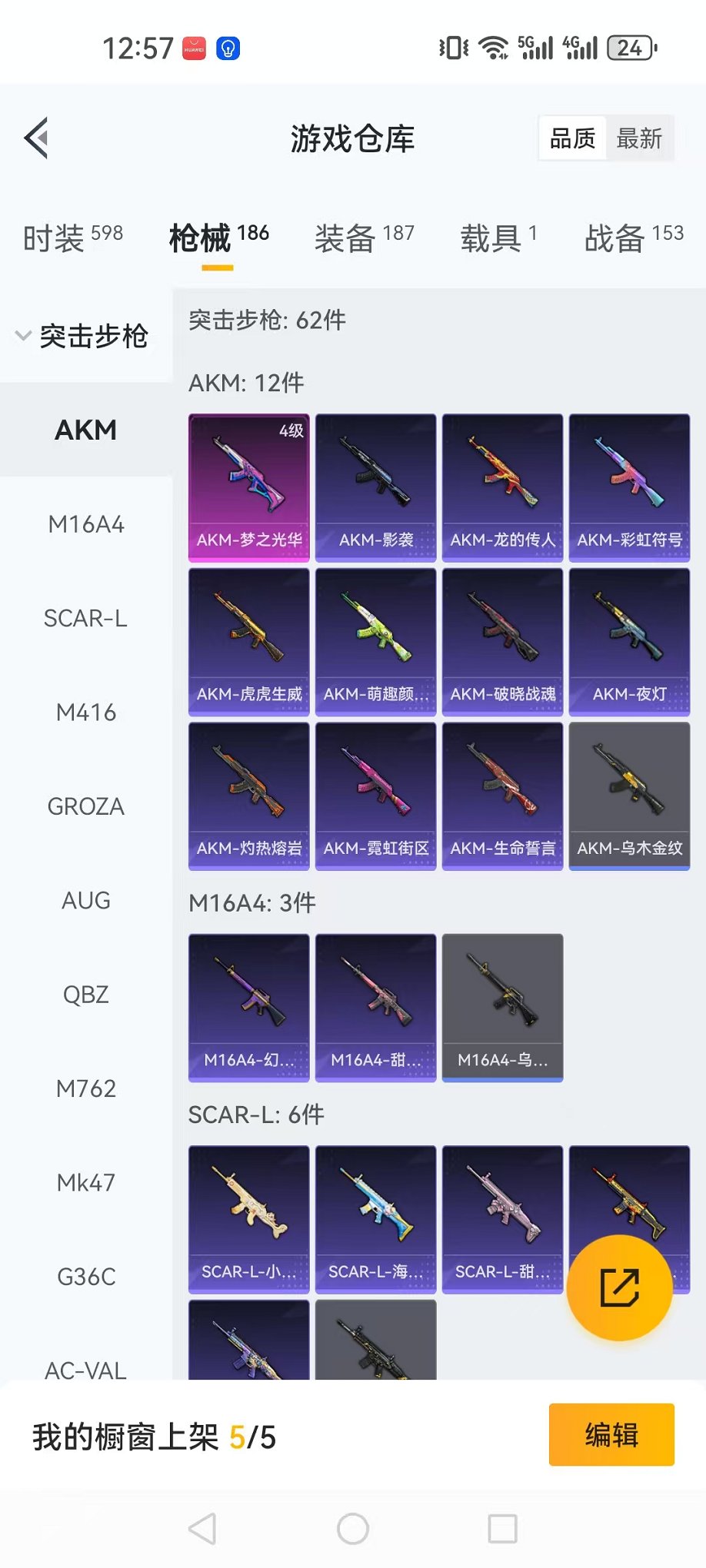Select SCAR-L in the side list

tap(86, 619)
